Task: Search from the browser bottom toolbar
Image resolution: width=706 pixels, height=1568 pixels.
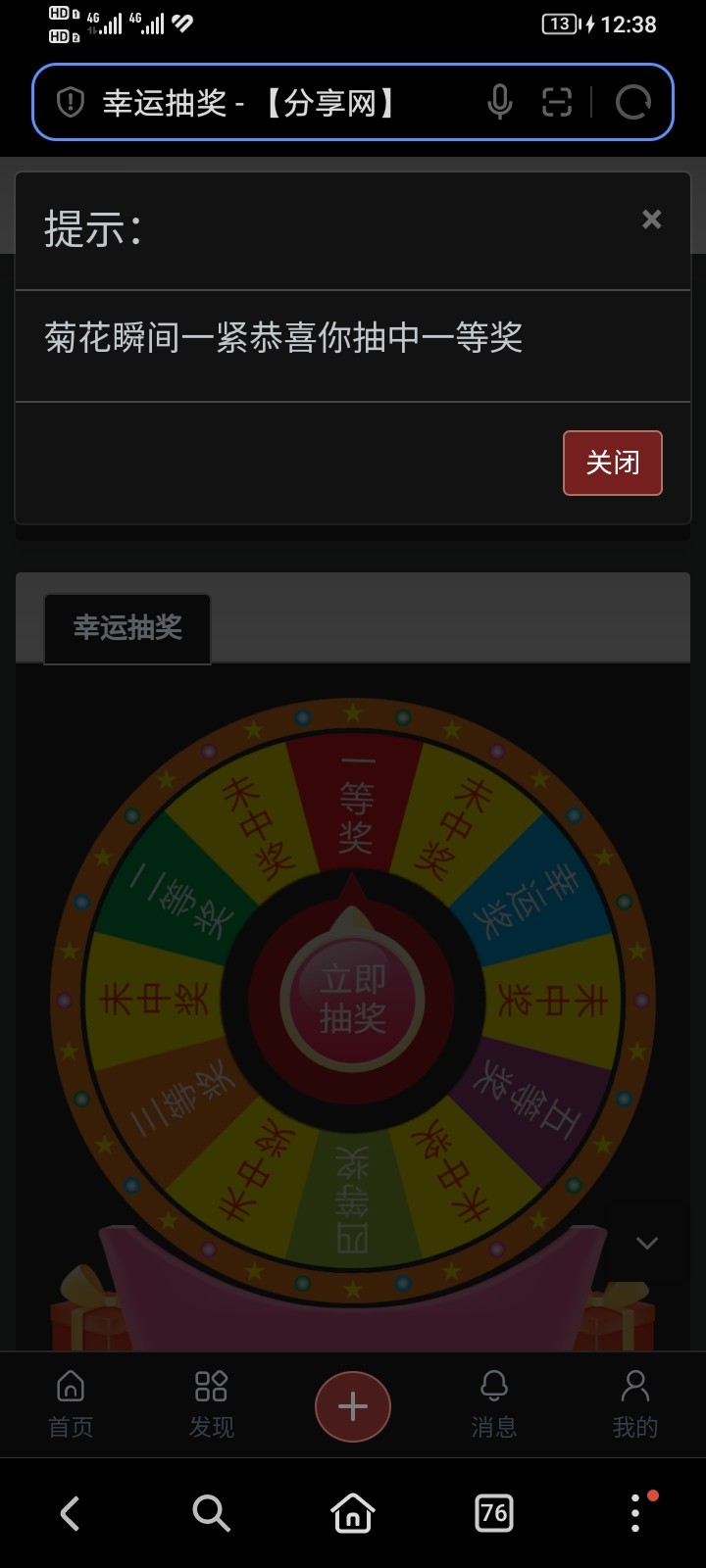Action: coord(211,1513)
